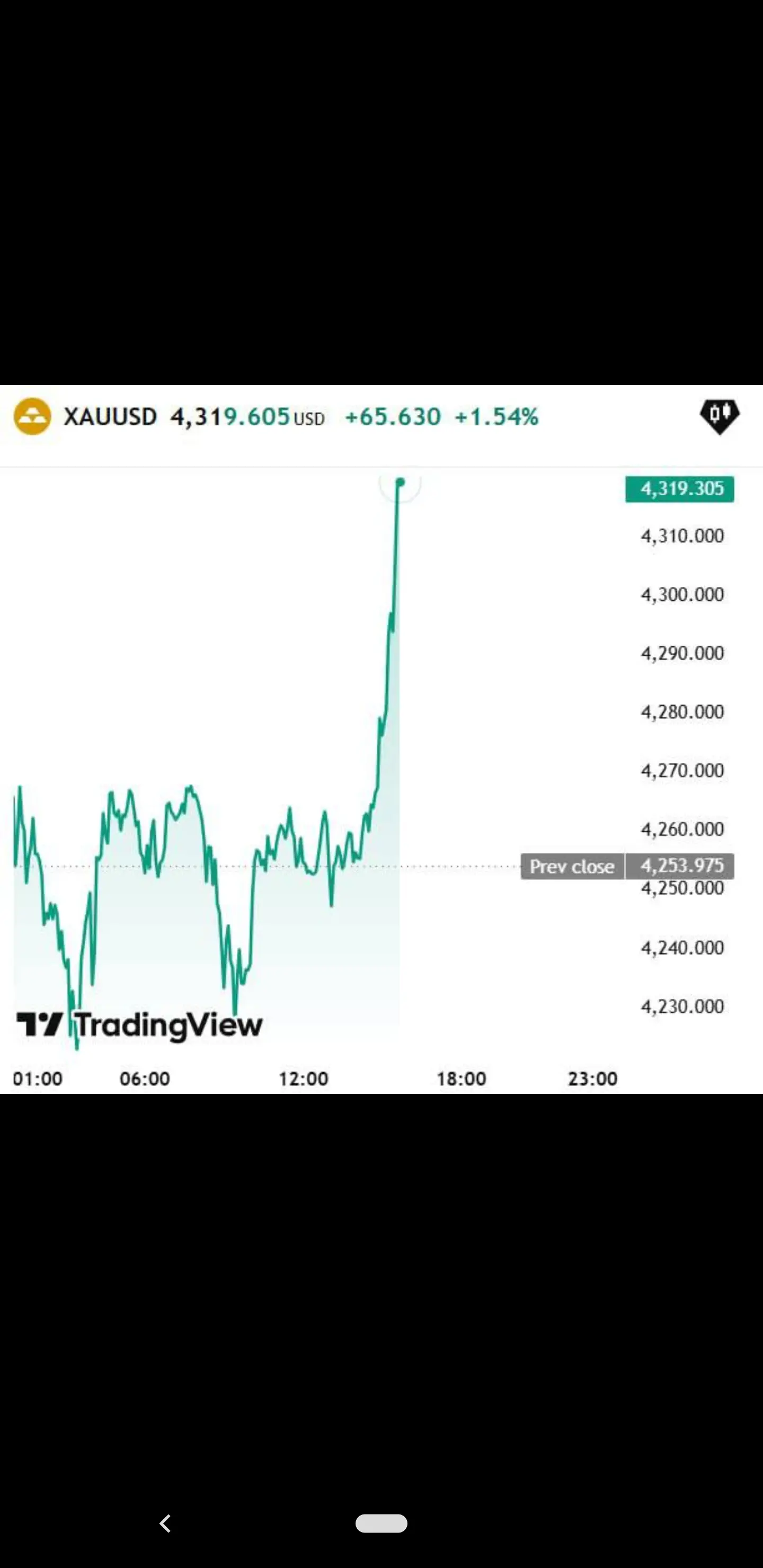763x1568 pixels.
Task: Go back using the navigation bar arrow
Action: [165, 1523]
